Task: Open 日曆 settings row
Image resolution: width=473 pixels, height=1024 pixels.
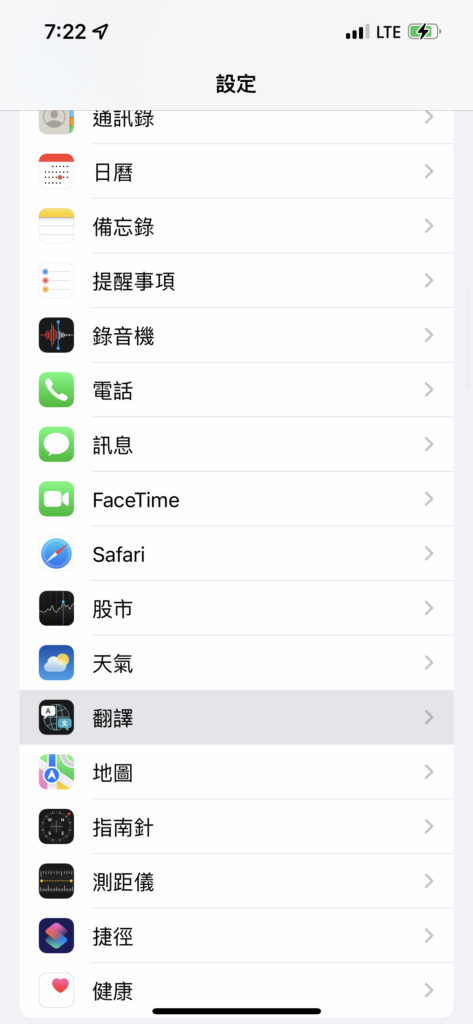Action: [236, 172]
